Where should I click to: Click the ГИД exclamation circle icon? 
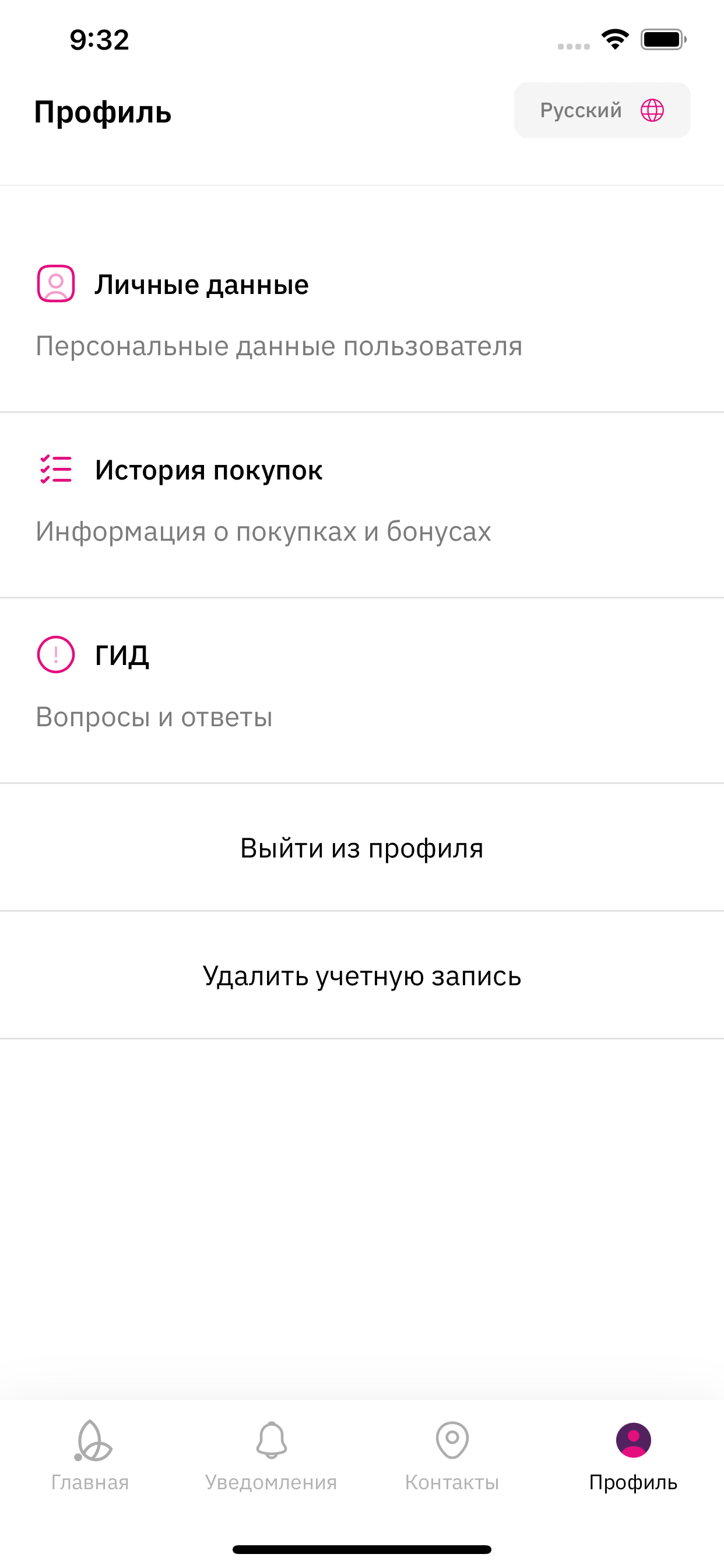coord(55,656)
